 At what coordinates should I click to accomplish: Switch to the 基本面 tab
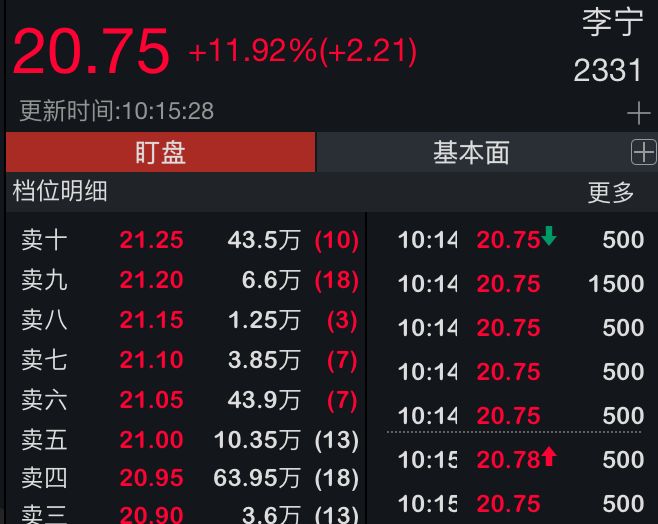(x=471, y=152)
